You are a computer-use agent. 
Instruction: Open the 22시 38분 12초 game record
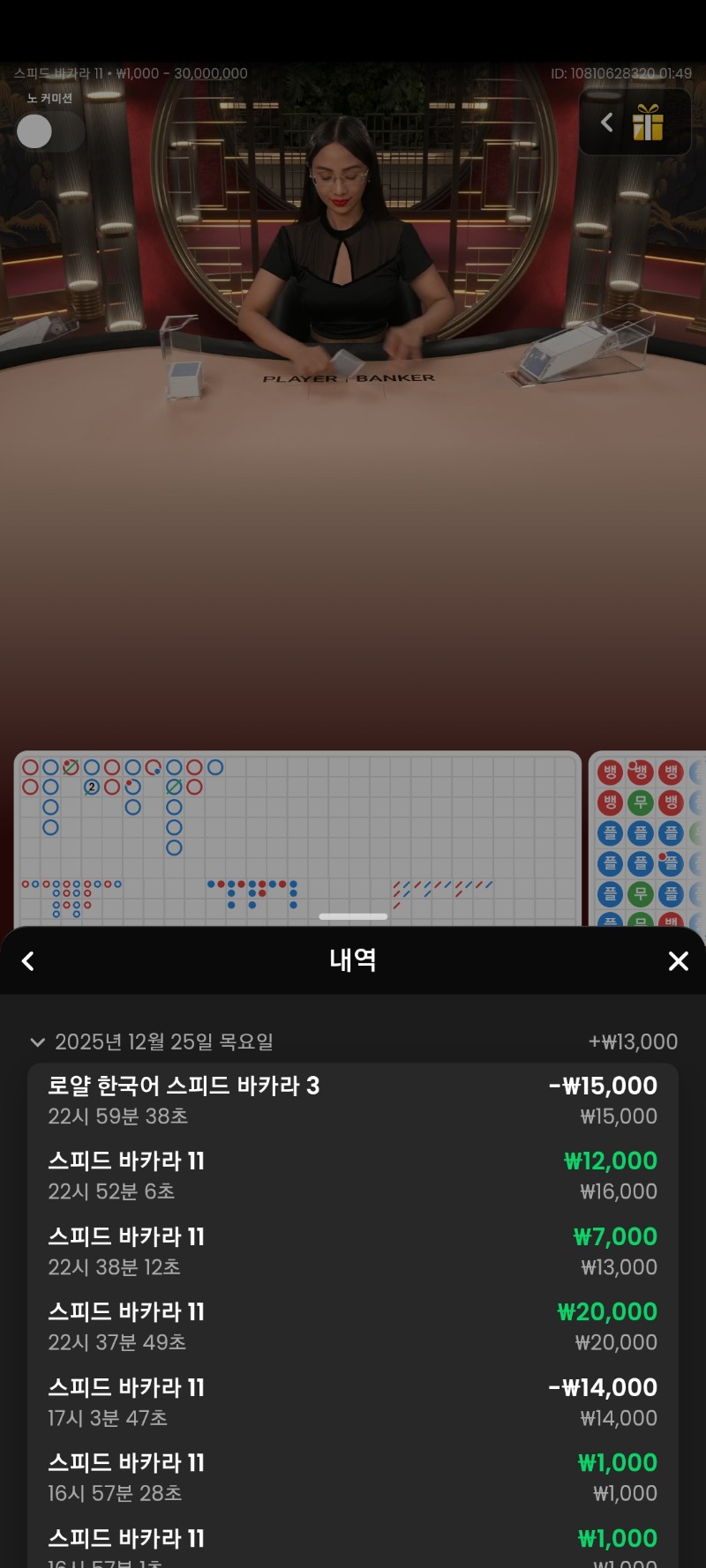pos(353,1251)
